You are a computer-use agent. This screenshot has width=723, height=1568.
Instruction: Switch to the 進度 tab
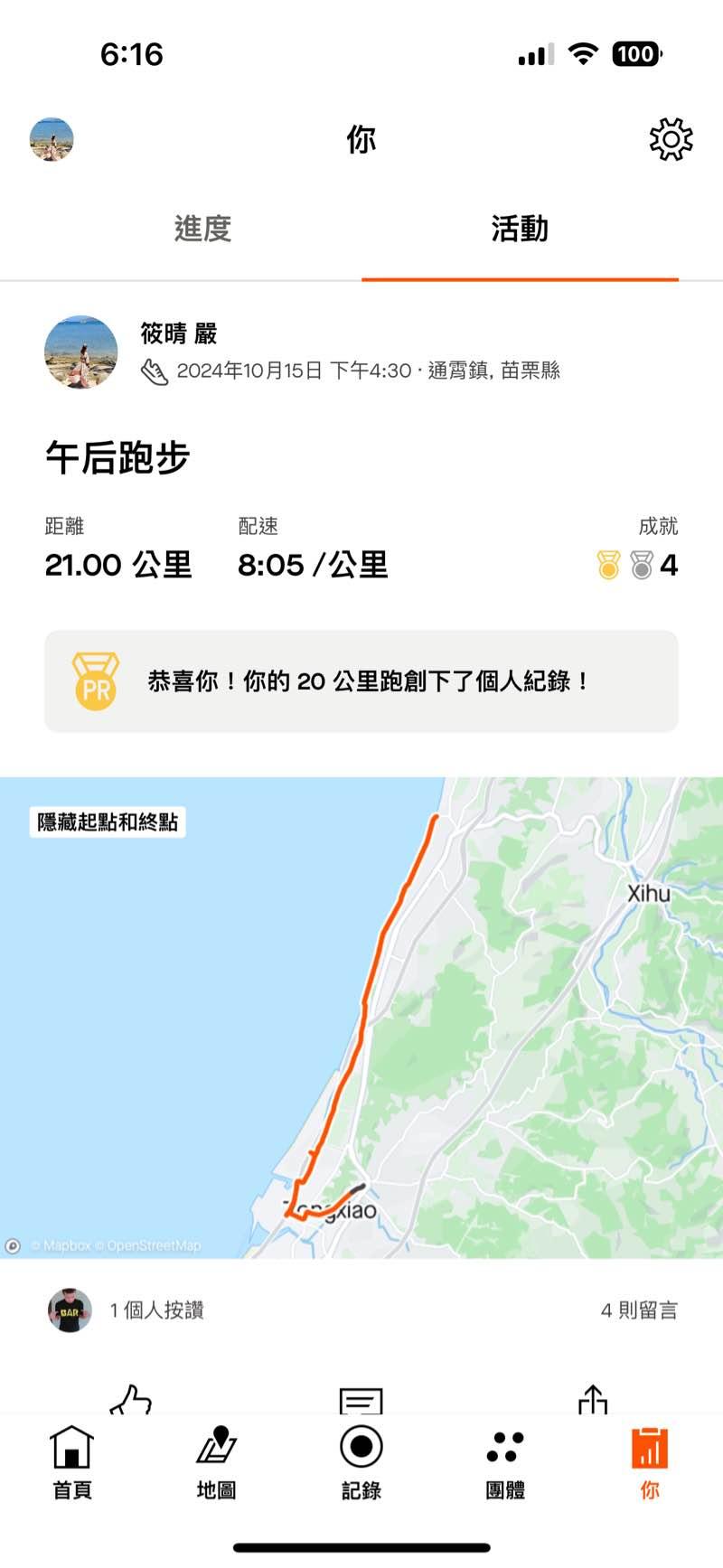(202, 230)
